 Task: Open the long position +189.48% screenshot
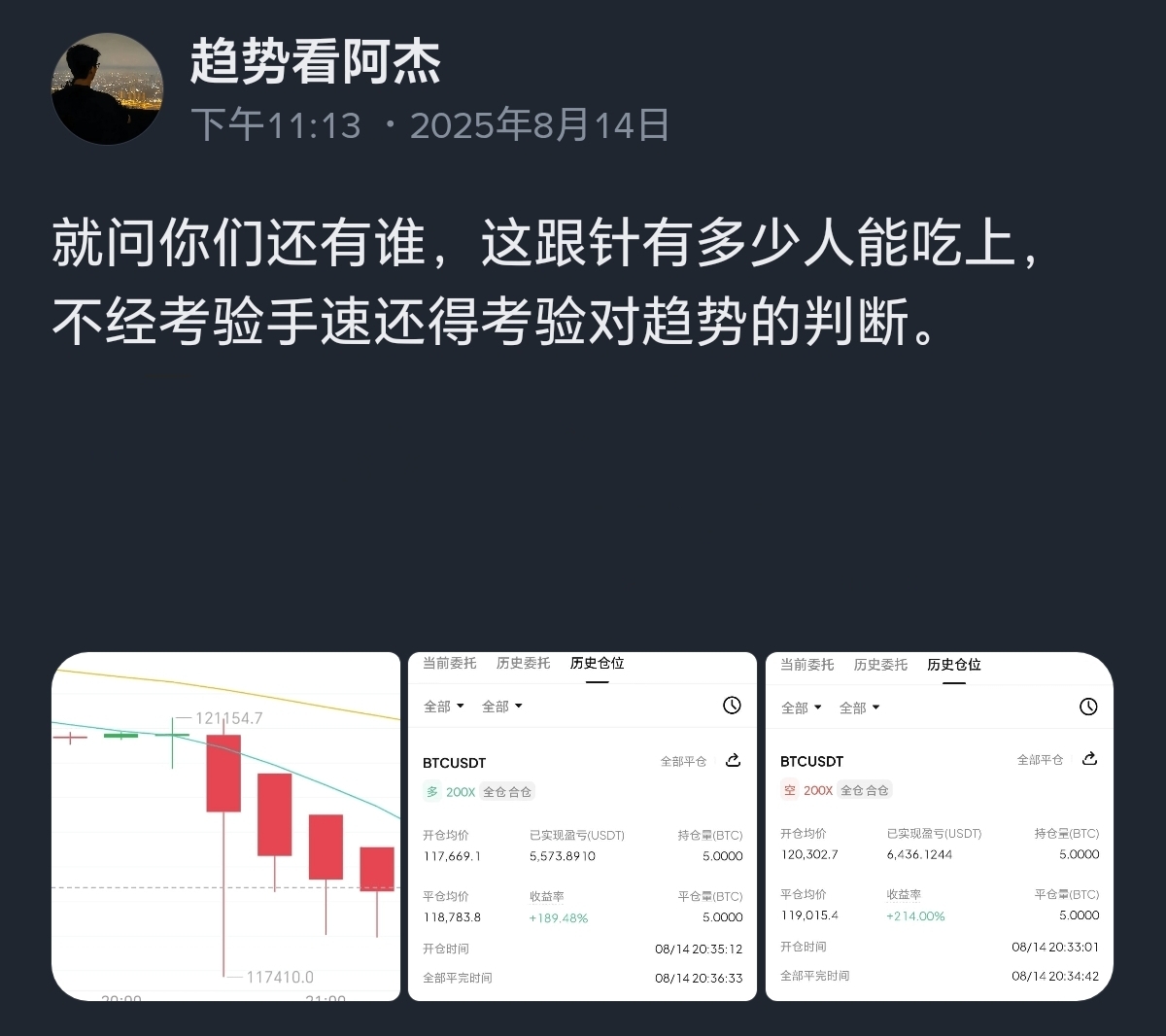(x=582, y=826)
